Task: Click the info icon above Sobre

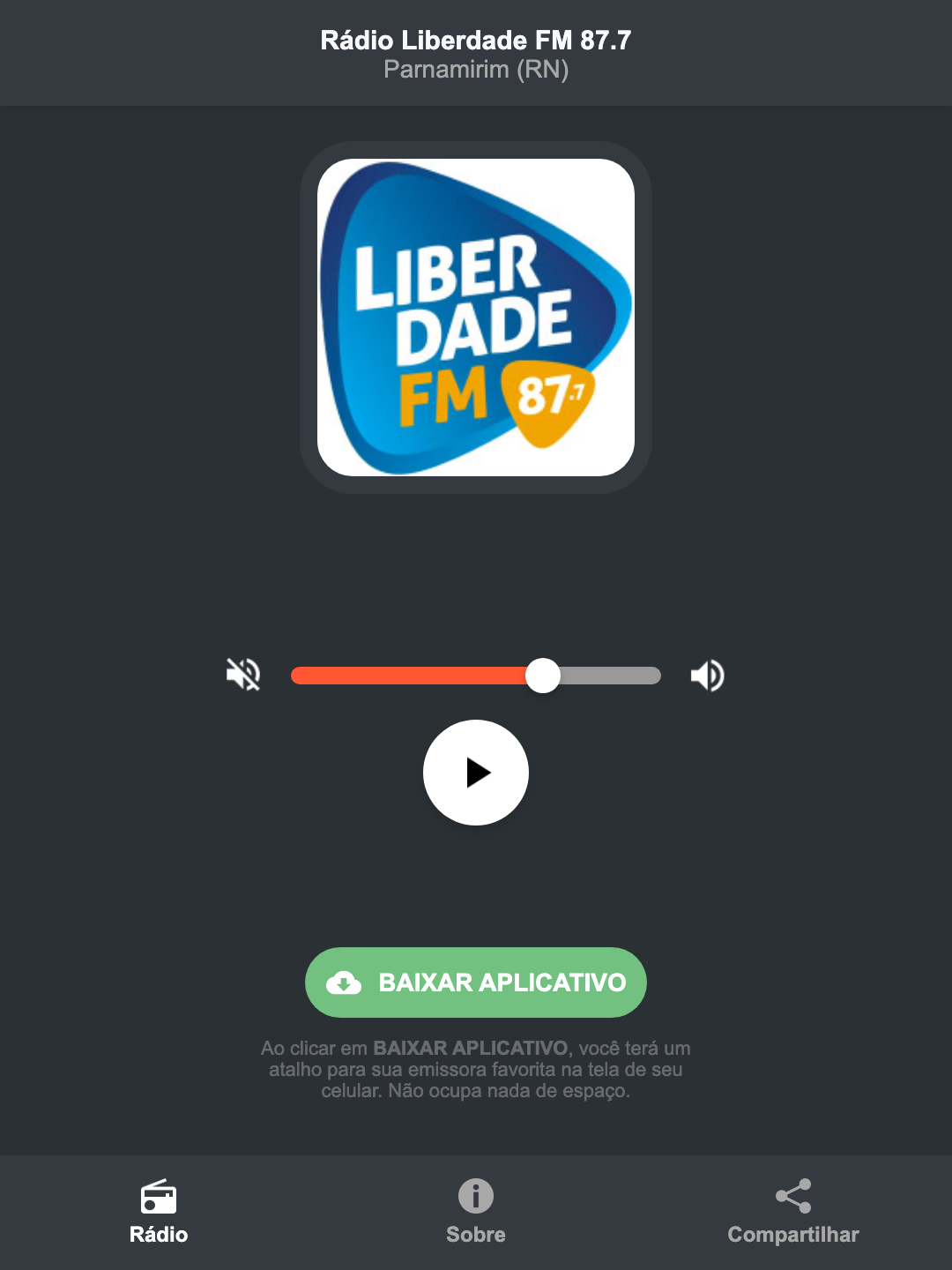Action: click(x=475, y=1198)
